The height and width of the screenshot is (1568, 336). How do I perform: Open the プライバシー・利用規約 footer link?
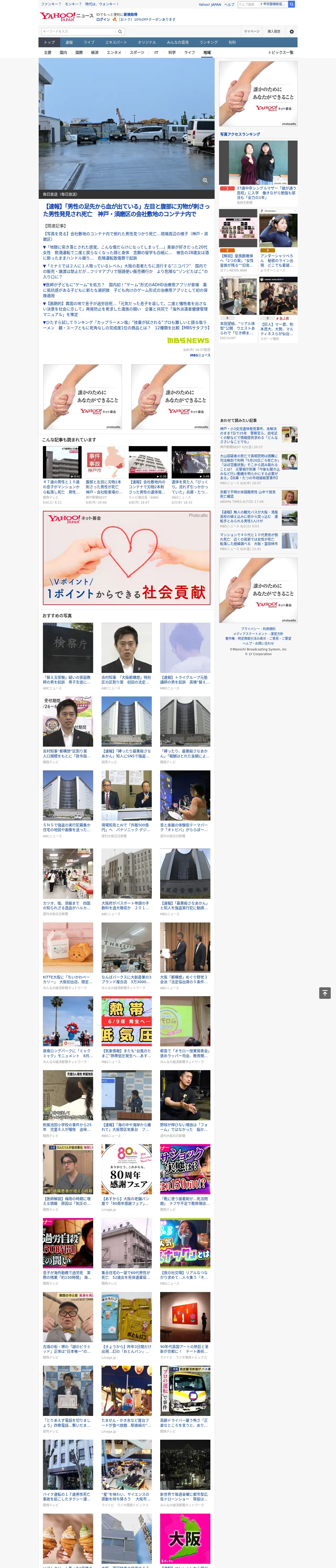[258, 628]
